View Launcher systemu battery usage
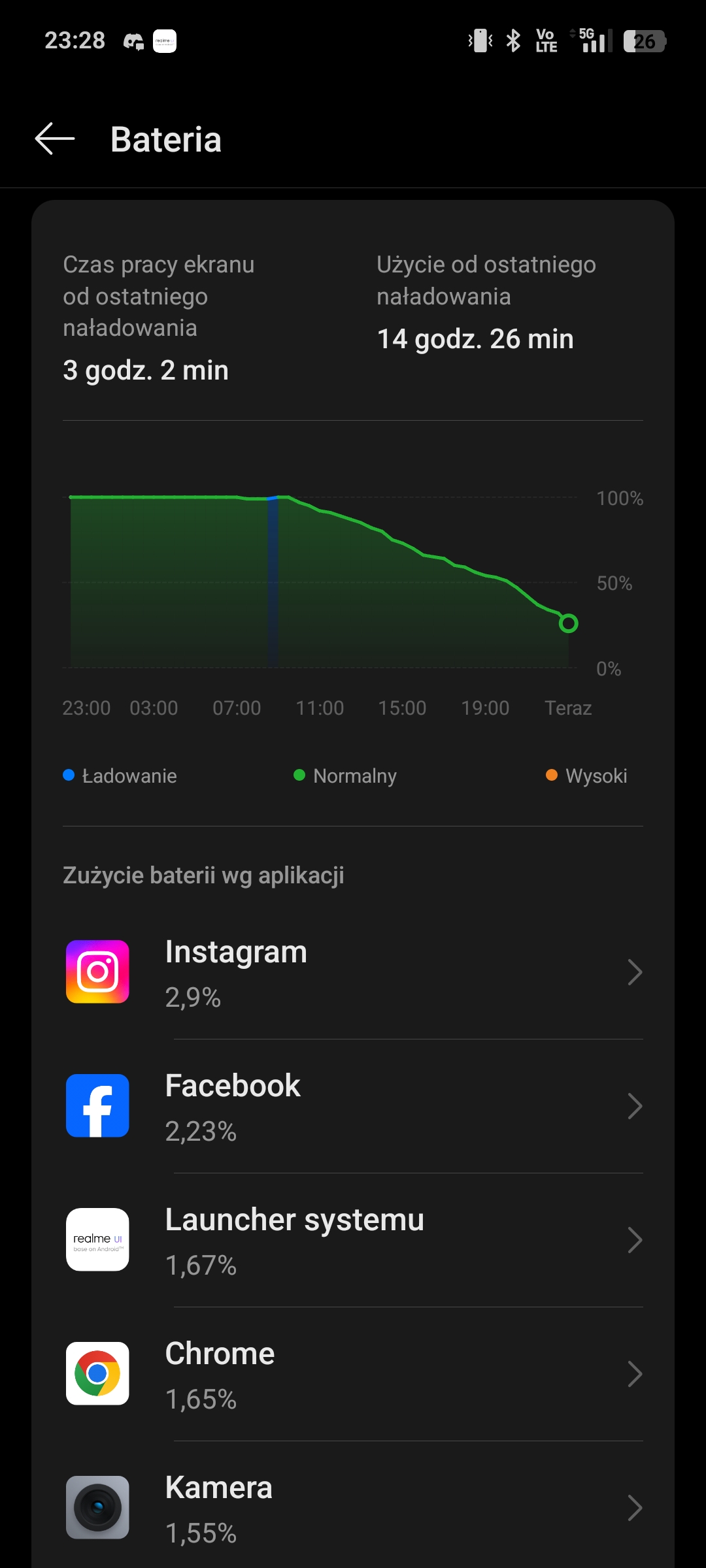The image size is (706, 1568). point(353,1240)
